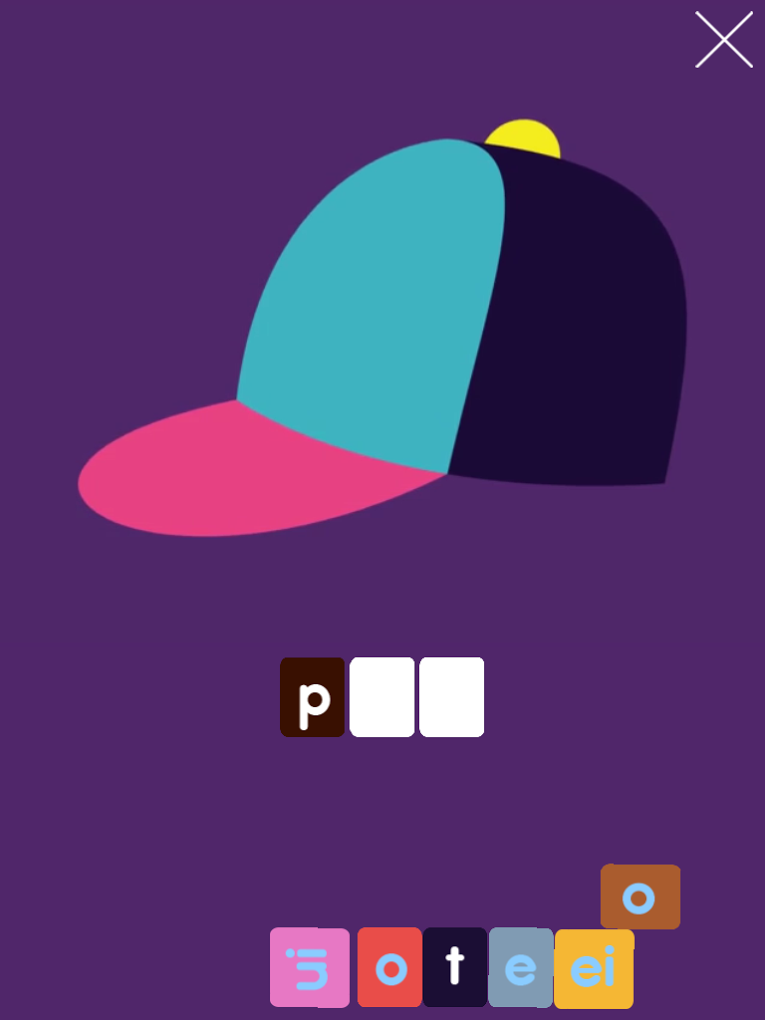Select the red 'o' letter tile
This screenshot has width=765, height=1020.
[389, 967]
